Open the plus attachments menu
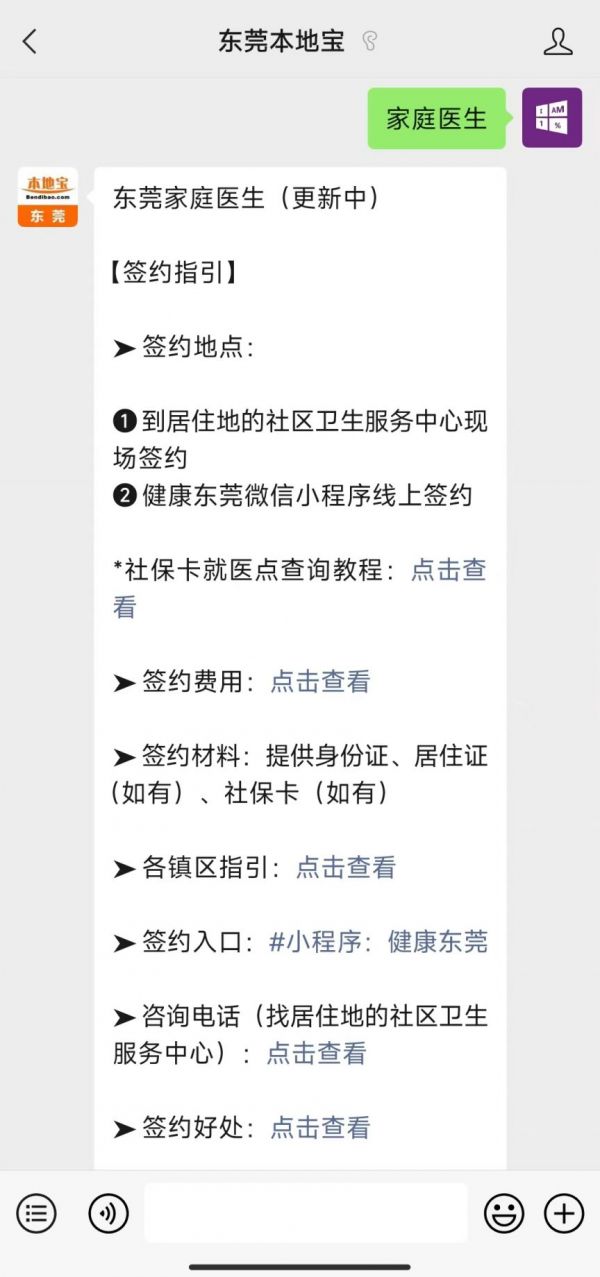600x1277 pixels. pyautogui.click(x=564, y=1213)
